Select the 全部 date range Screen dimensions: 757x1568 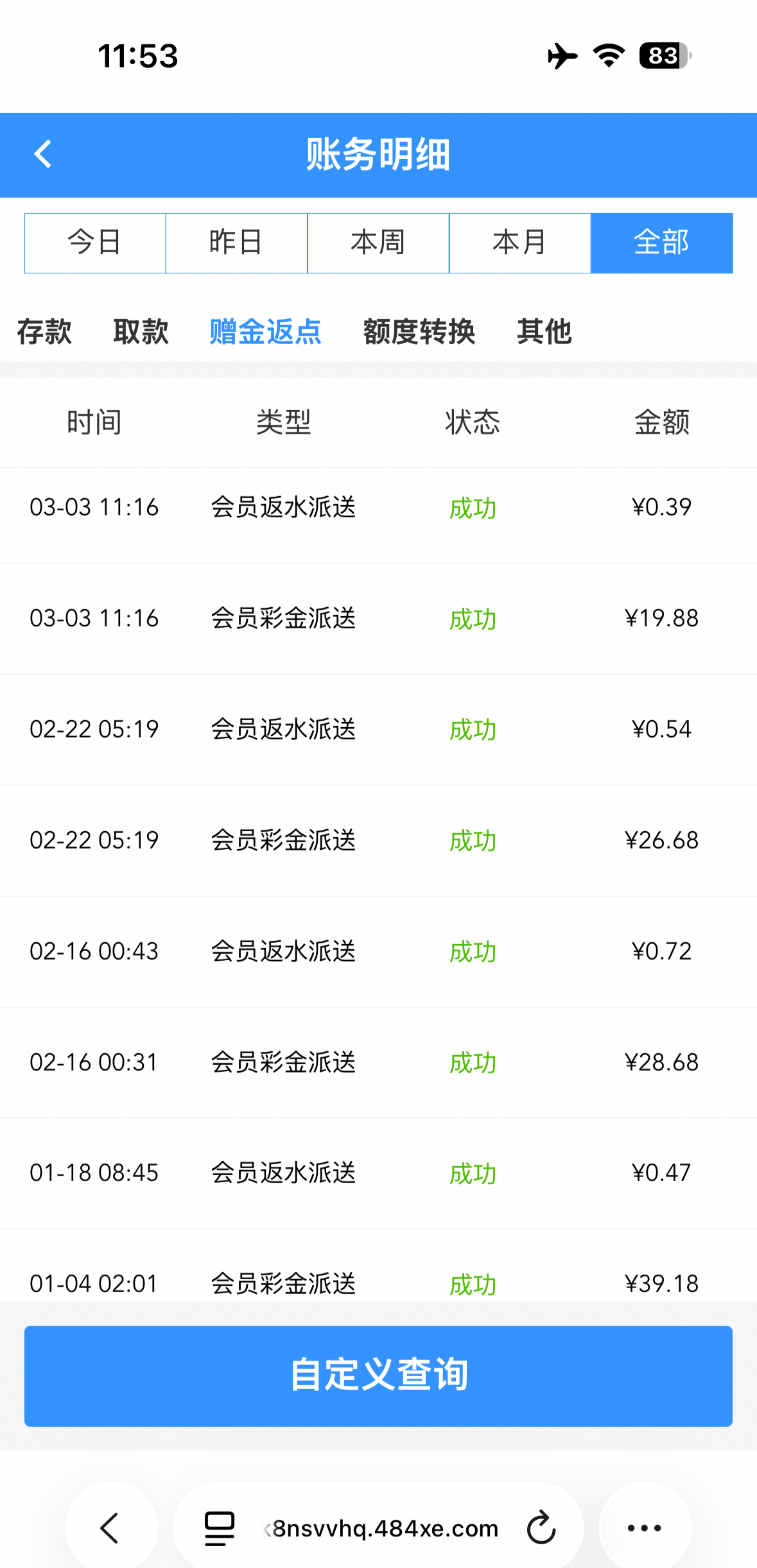(661, 243)
